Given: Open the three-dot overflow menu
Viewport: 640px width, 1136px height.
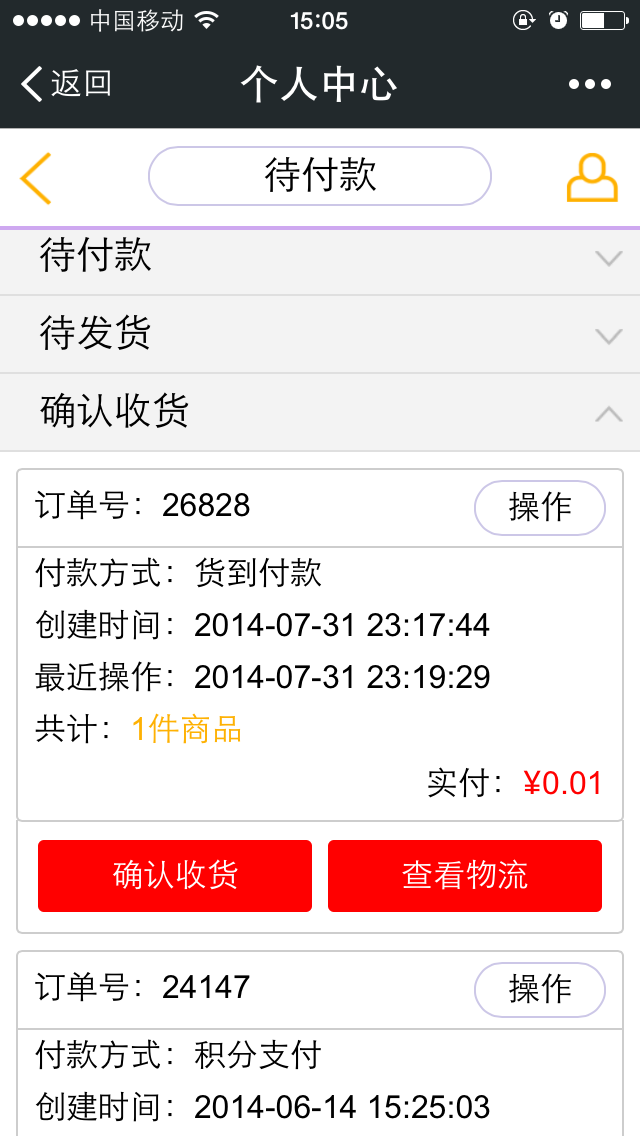Looking at the screenshot, I should coord(589,84).
